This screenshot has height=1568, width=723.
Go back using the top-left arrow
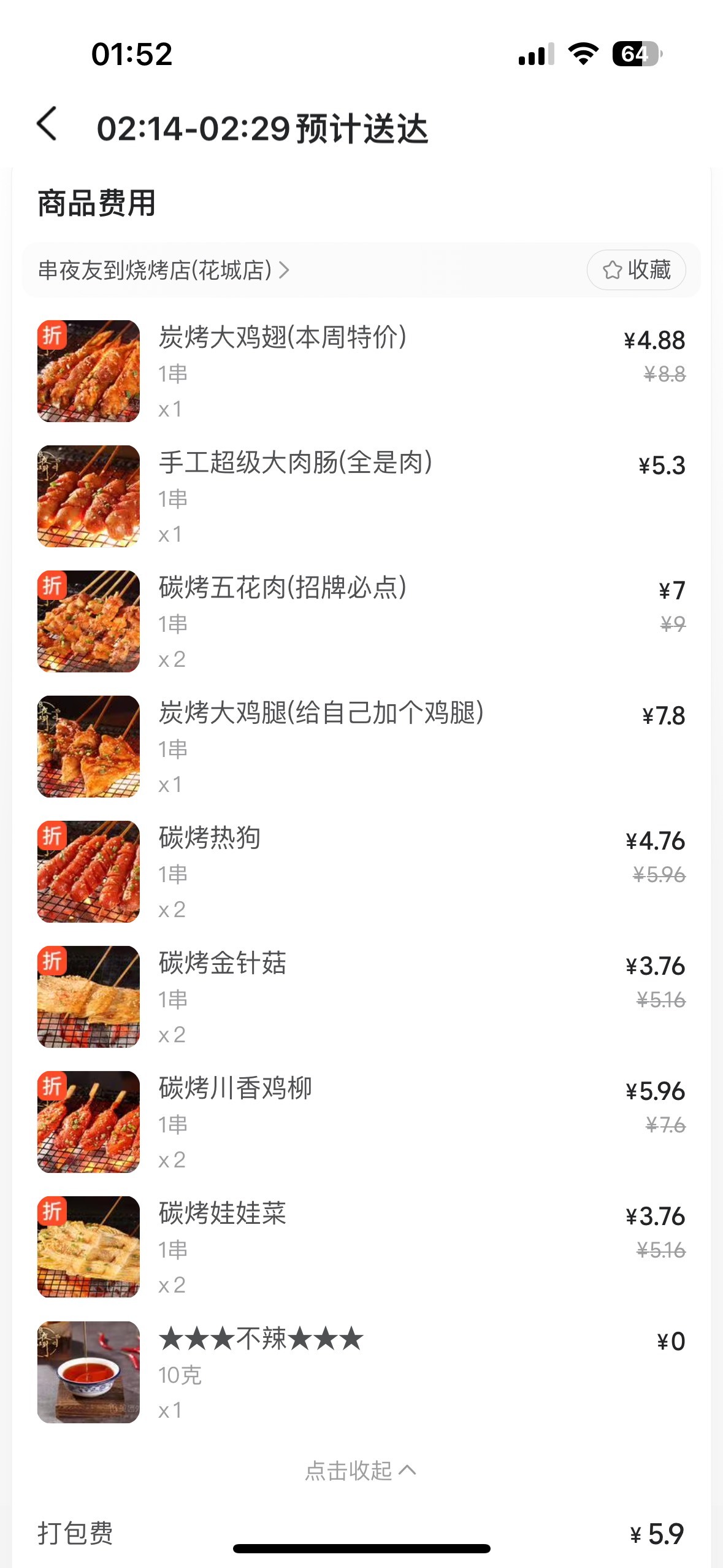(x=47, y=125)
